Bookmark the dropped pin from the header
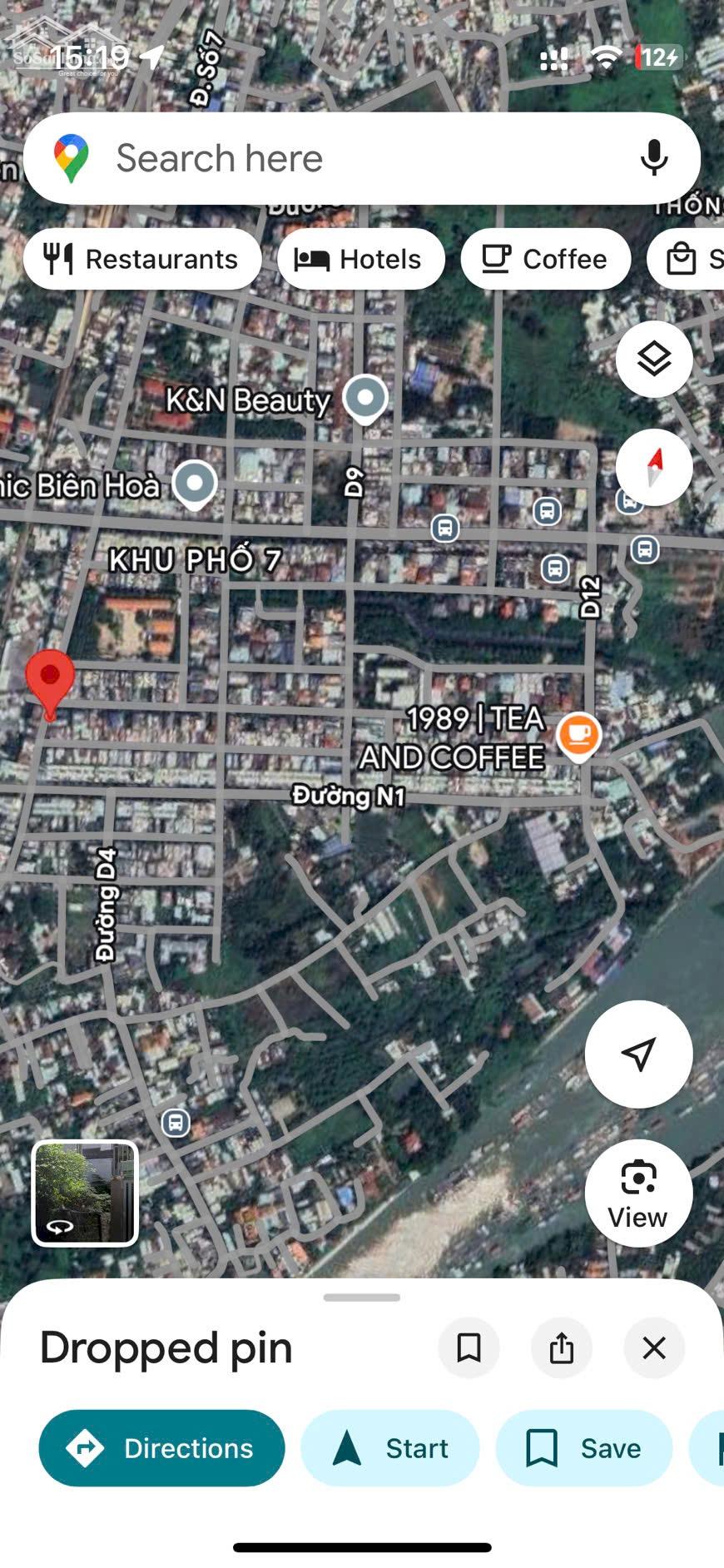The image size is (724, 1568). (x=469, y=1347)
